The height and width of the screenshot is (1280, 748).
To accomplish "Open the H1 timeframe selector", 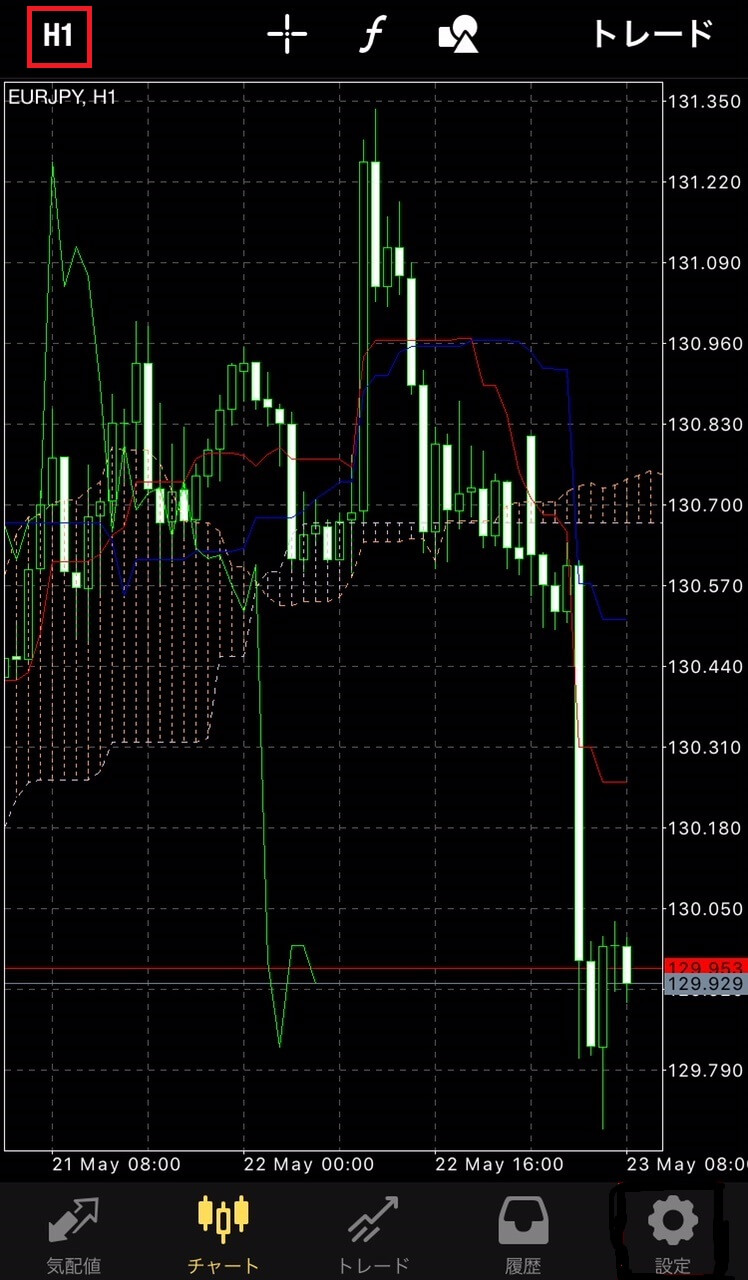I will 59,36.
